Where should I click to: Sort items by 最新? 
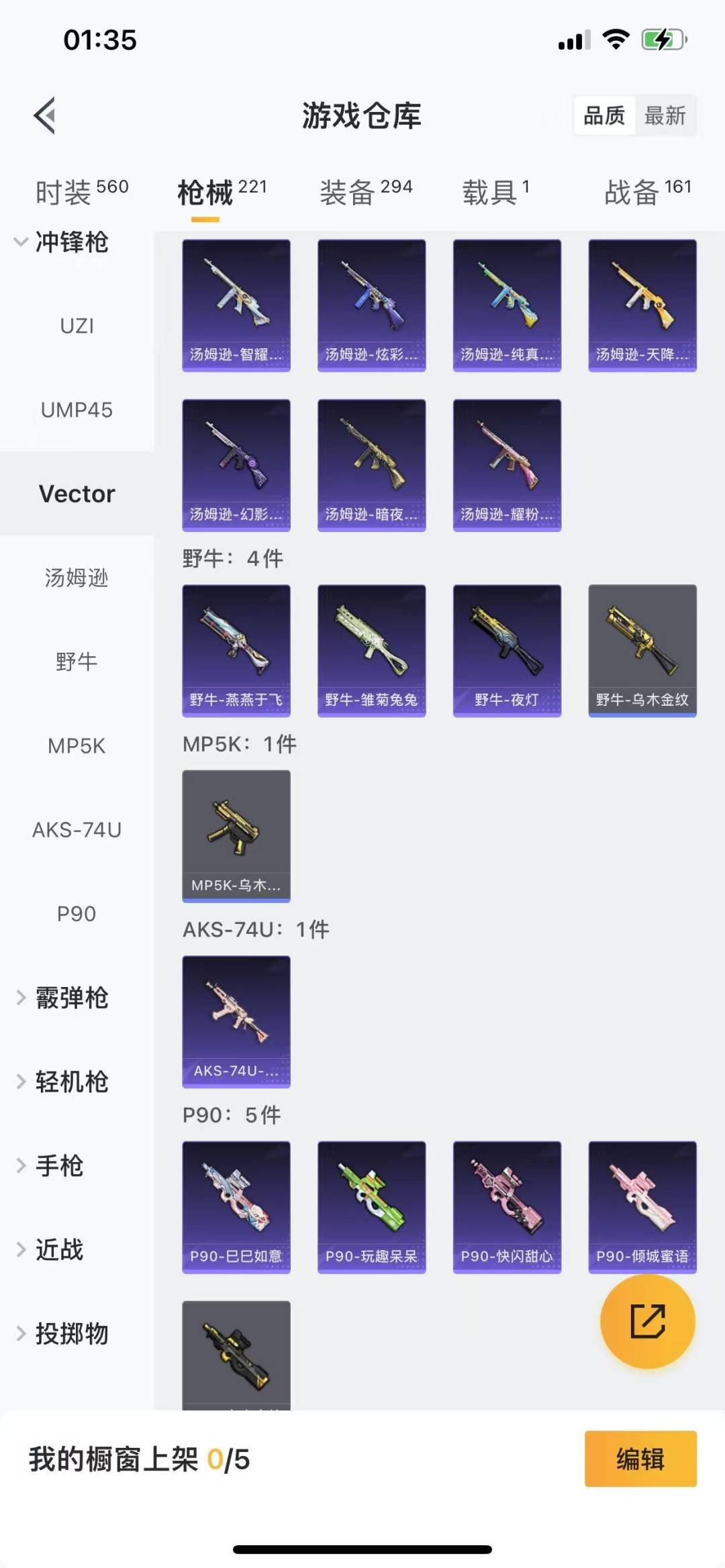[x=665, y=116]
